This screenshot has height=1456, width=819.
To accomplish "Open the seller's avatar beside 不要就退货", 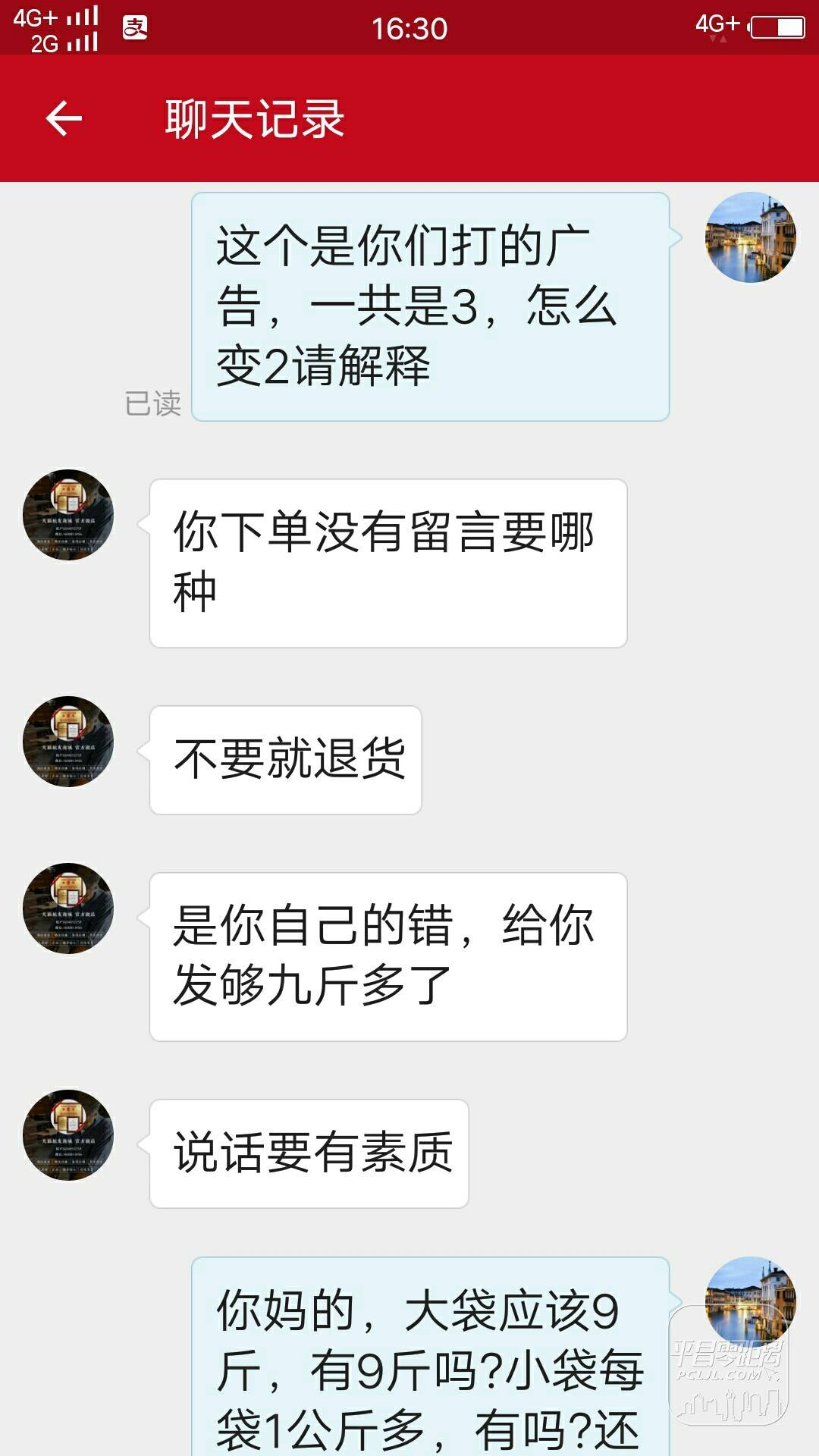I will point(68,742).
